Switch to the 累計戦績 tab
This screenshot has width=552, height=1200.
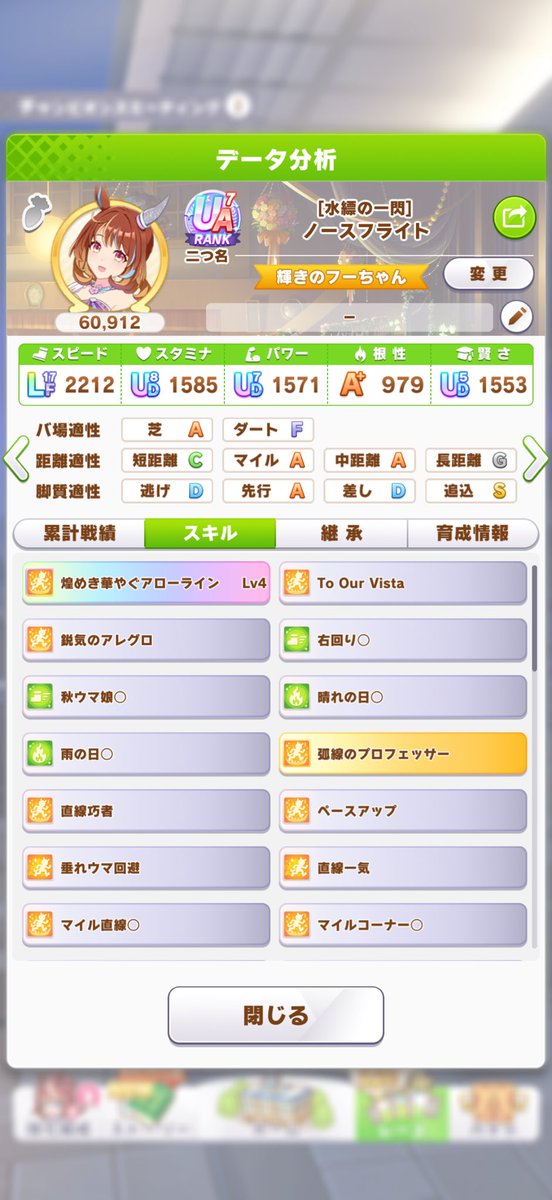coord(80,533)
